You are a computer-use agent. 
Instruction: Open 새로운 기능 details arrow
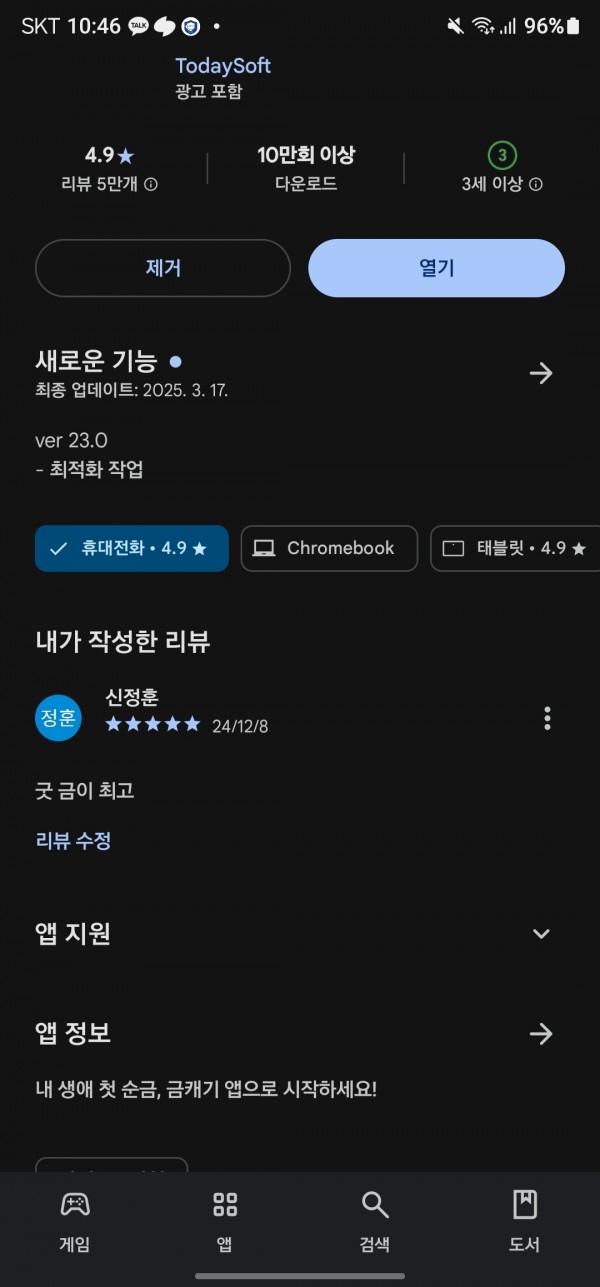point(541,373)
